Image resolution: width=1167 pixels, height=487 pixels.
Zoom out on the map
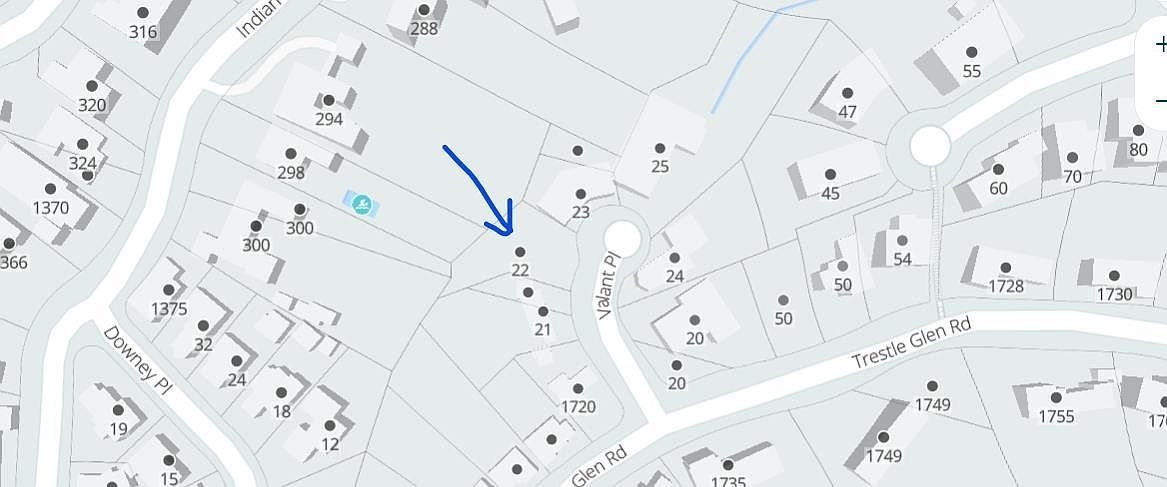coord(1160,101)
